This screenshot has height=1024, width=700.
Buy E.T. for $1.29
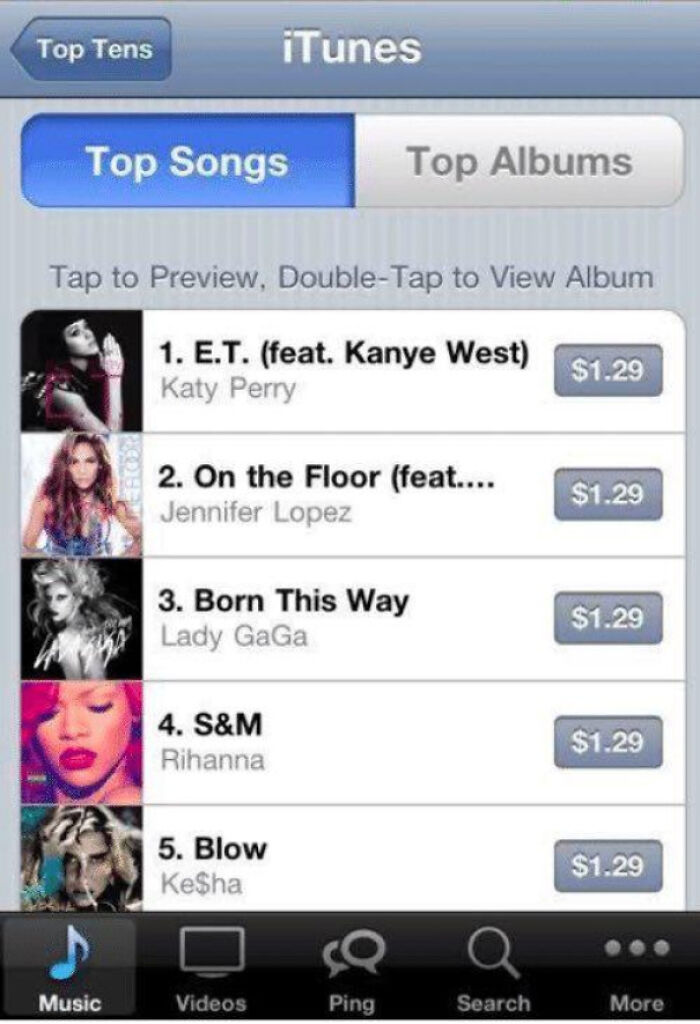(607, 370)
